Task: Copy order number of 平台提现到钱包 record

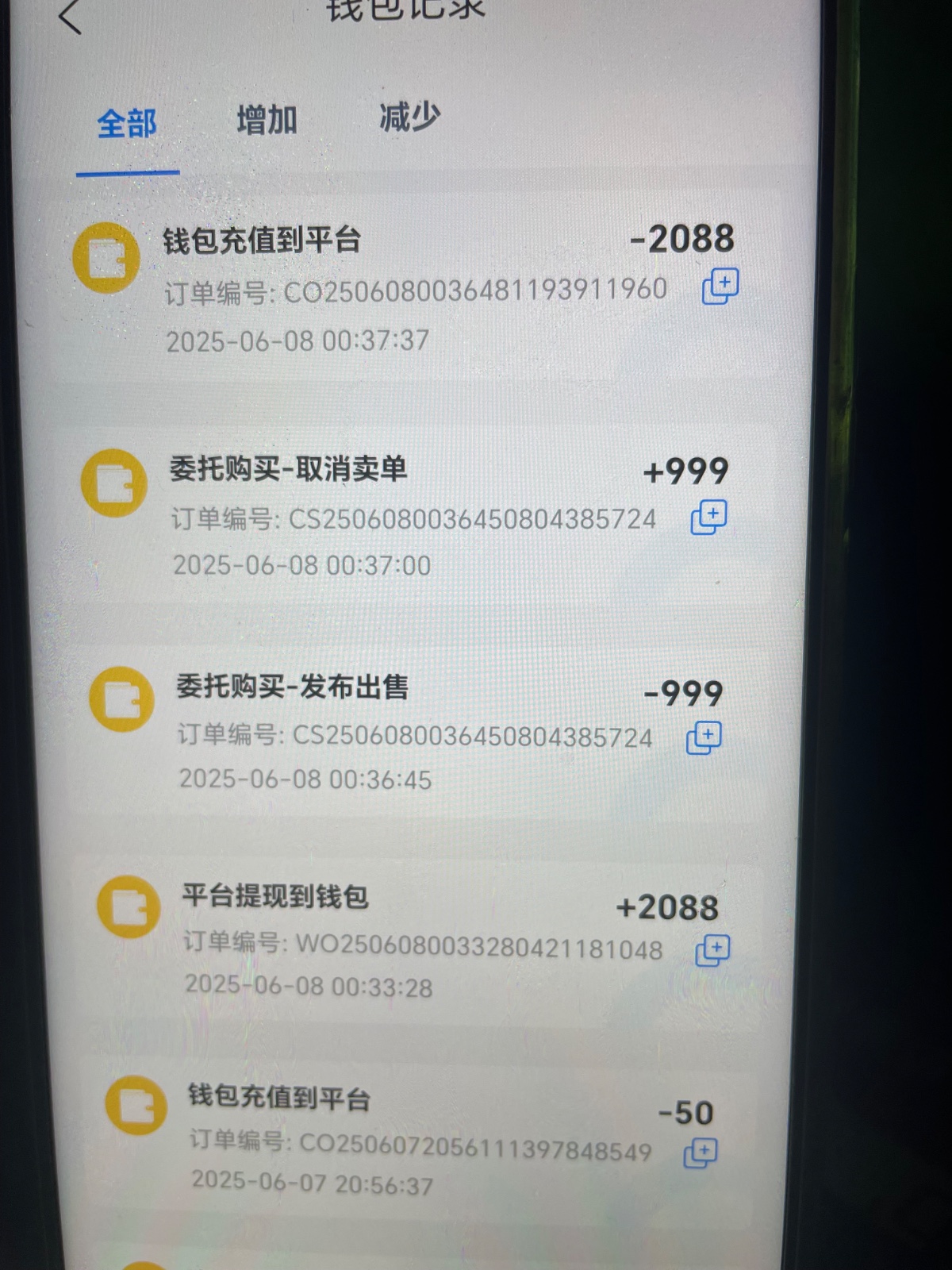Action: pyautogui.click(x=712, y=950)
